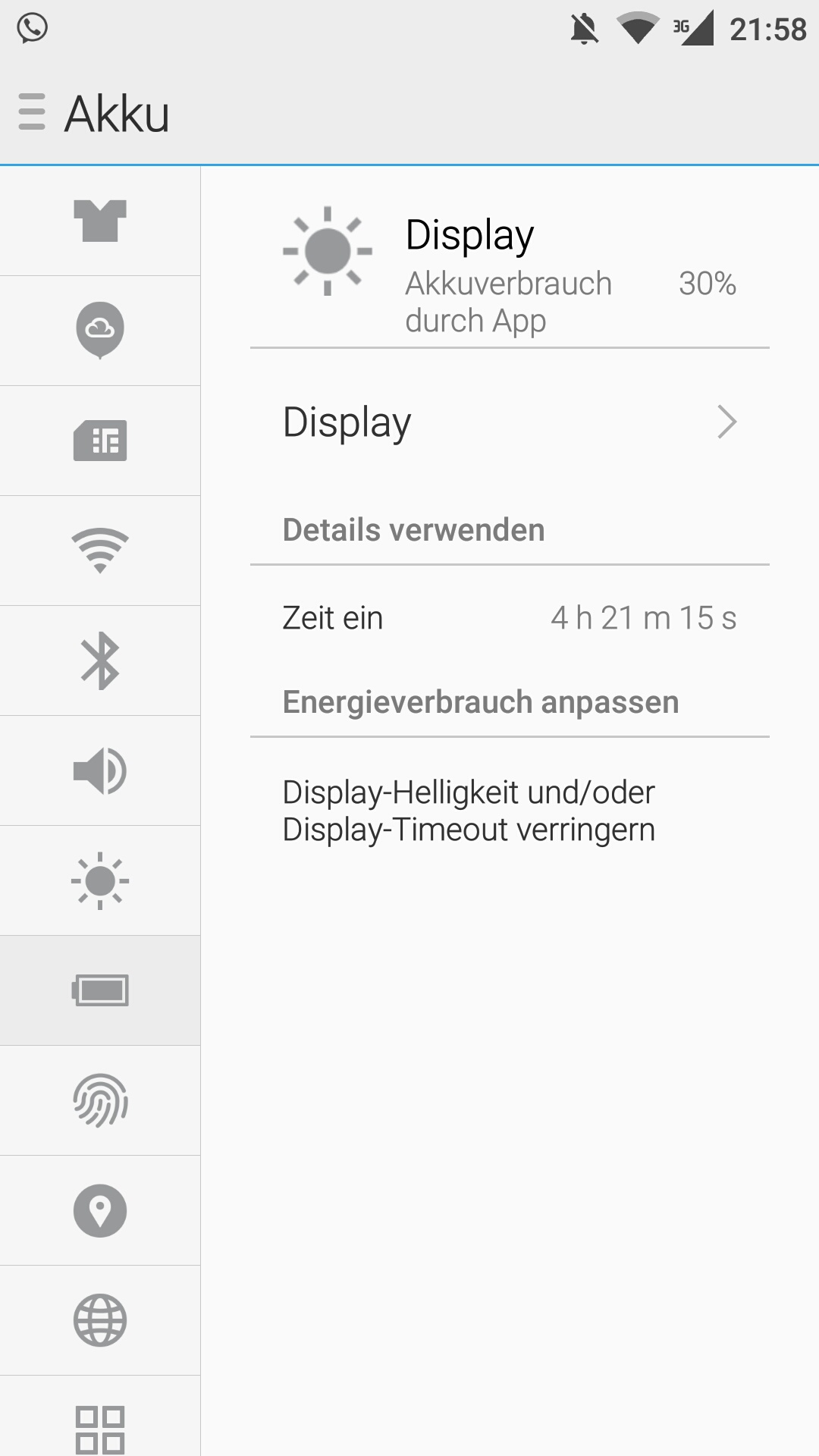Open the drawer menu button beside Akku

pyautogui.click(x=32, y=112)
